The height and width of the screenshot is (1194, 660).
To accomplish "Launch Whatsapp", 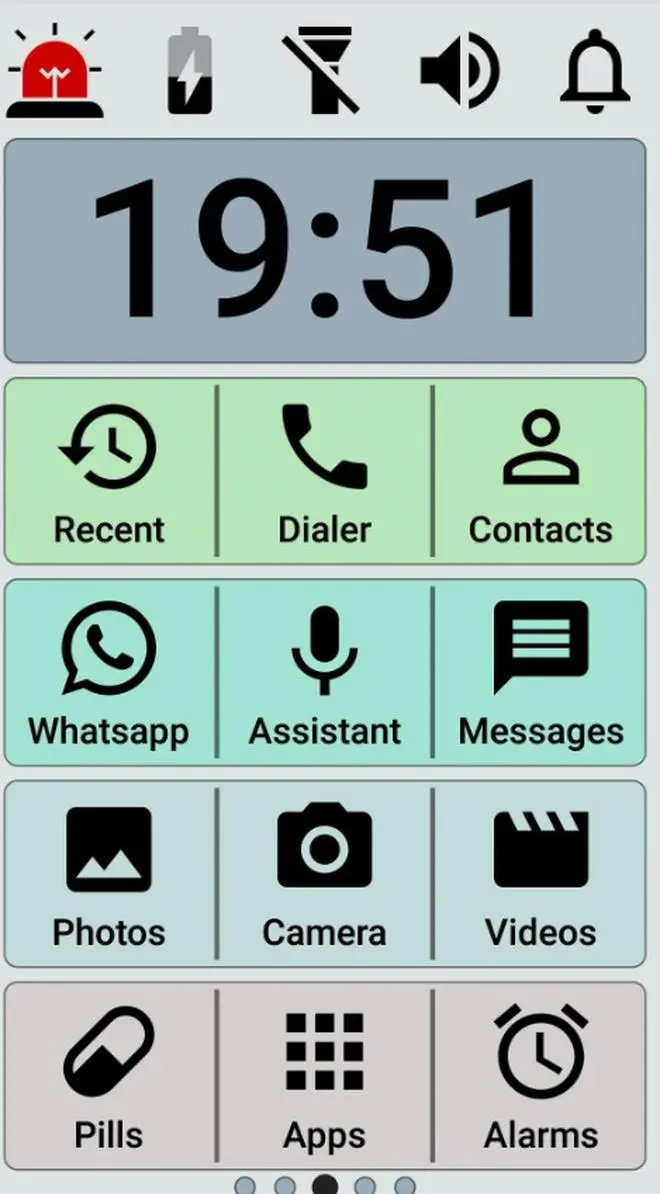I will point(110,673).
